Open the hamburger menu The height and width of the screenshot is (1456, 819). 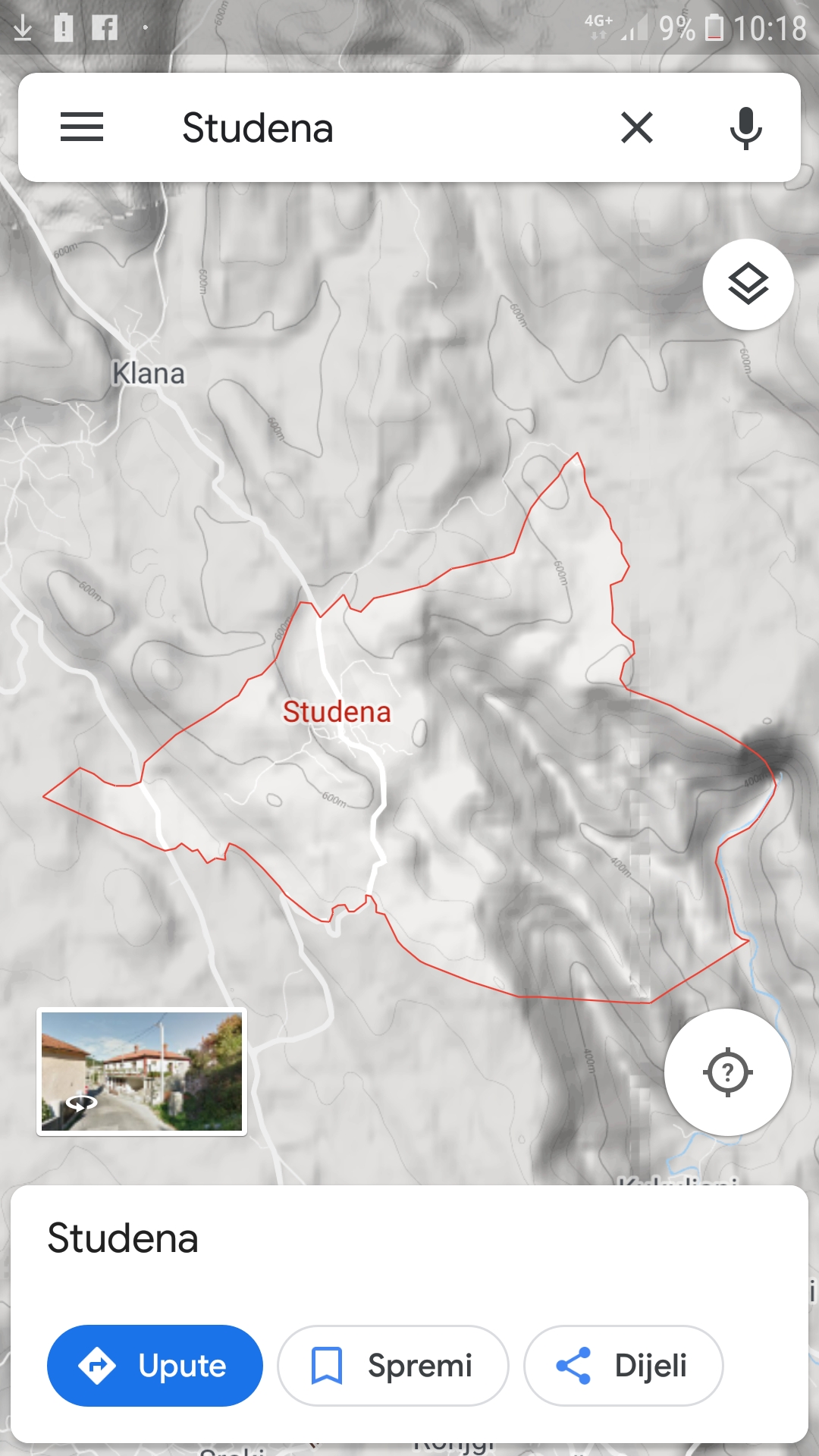[x=82, y=127]
